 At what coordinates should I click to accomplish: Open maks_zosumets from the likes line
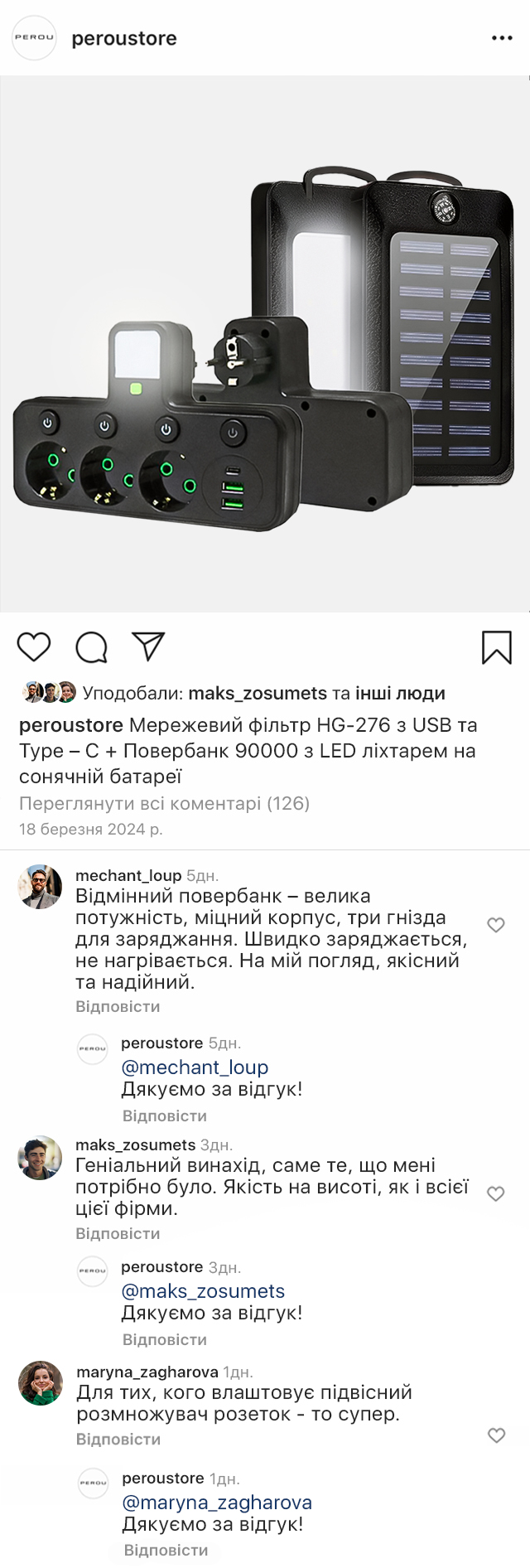tap(258, 694)
